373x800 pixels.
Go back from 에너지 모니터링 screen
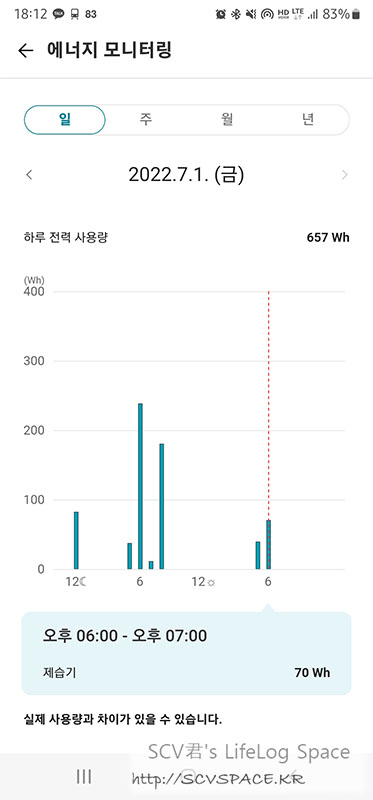point(26,50)
